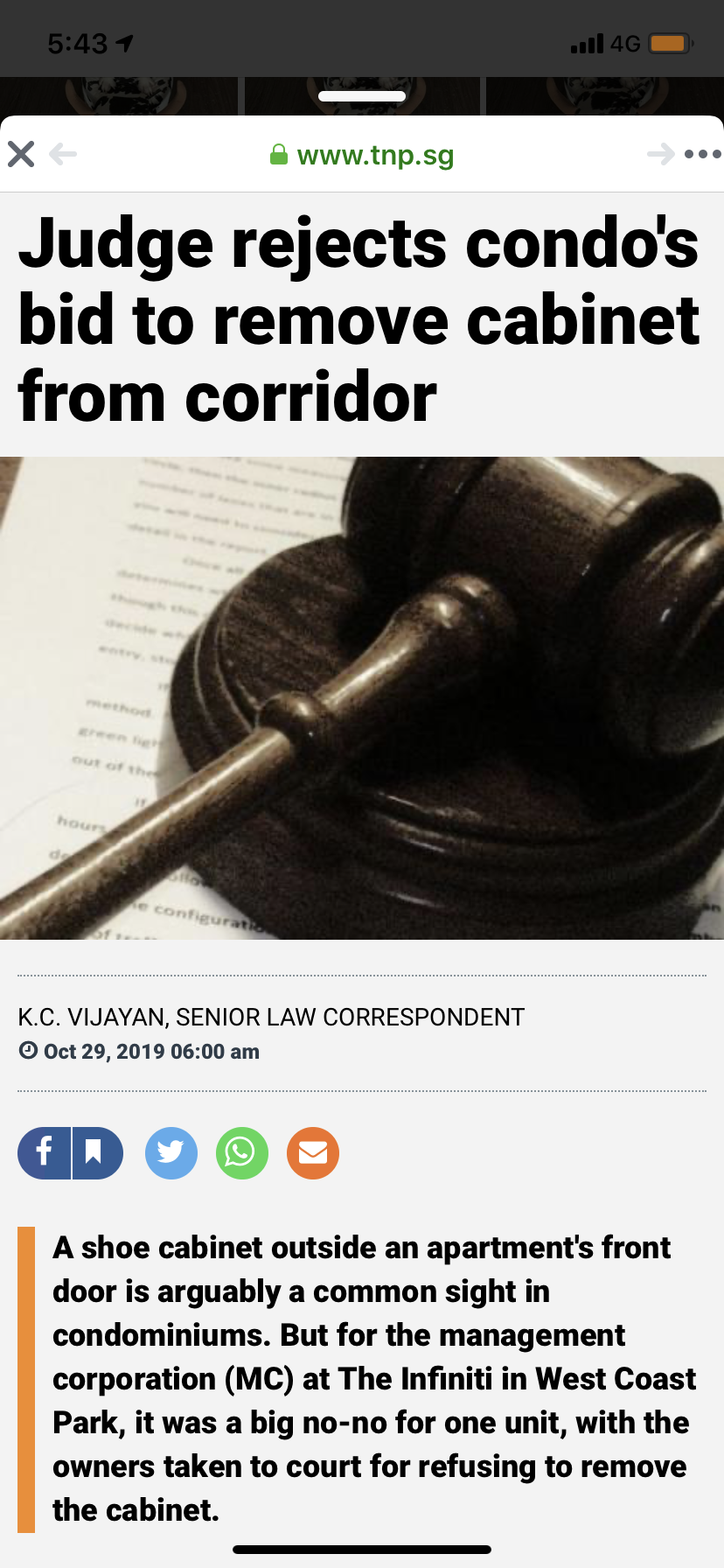Close the in-app browser
This screenshot has height=1568, width=724.
click(21, 155)
